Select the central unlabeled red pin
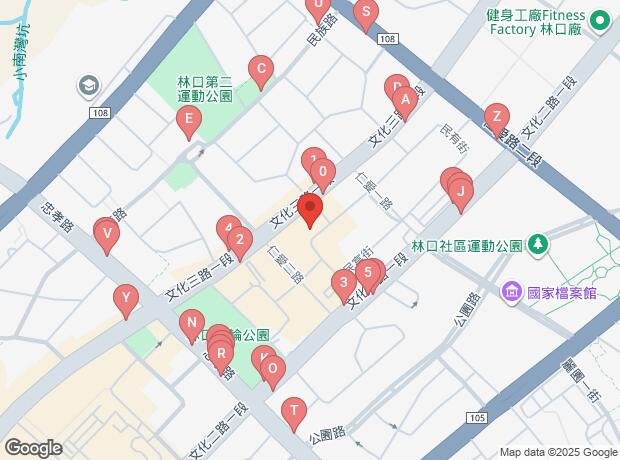 (310, 211)
